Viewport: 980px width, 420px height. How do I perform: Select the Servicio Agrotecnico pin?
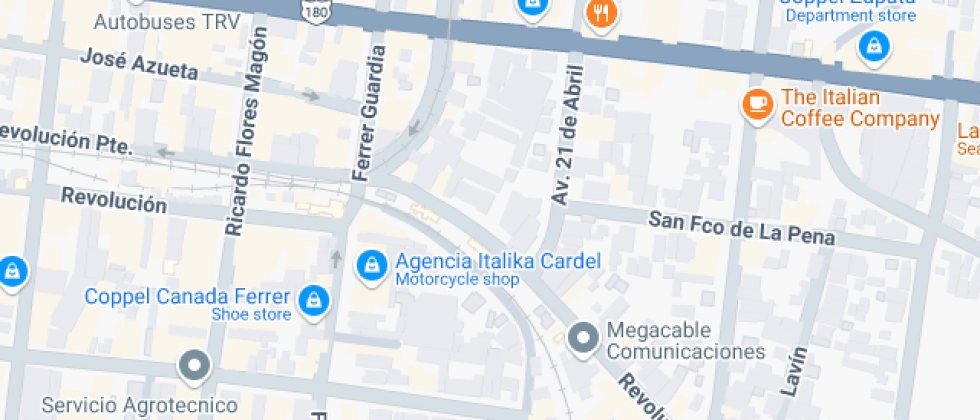[194, 366]
